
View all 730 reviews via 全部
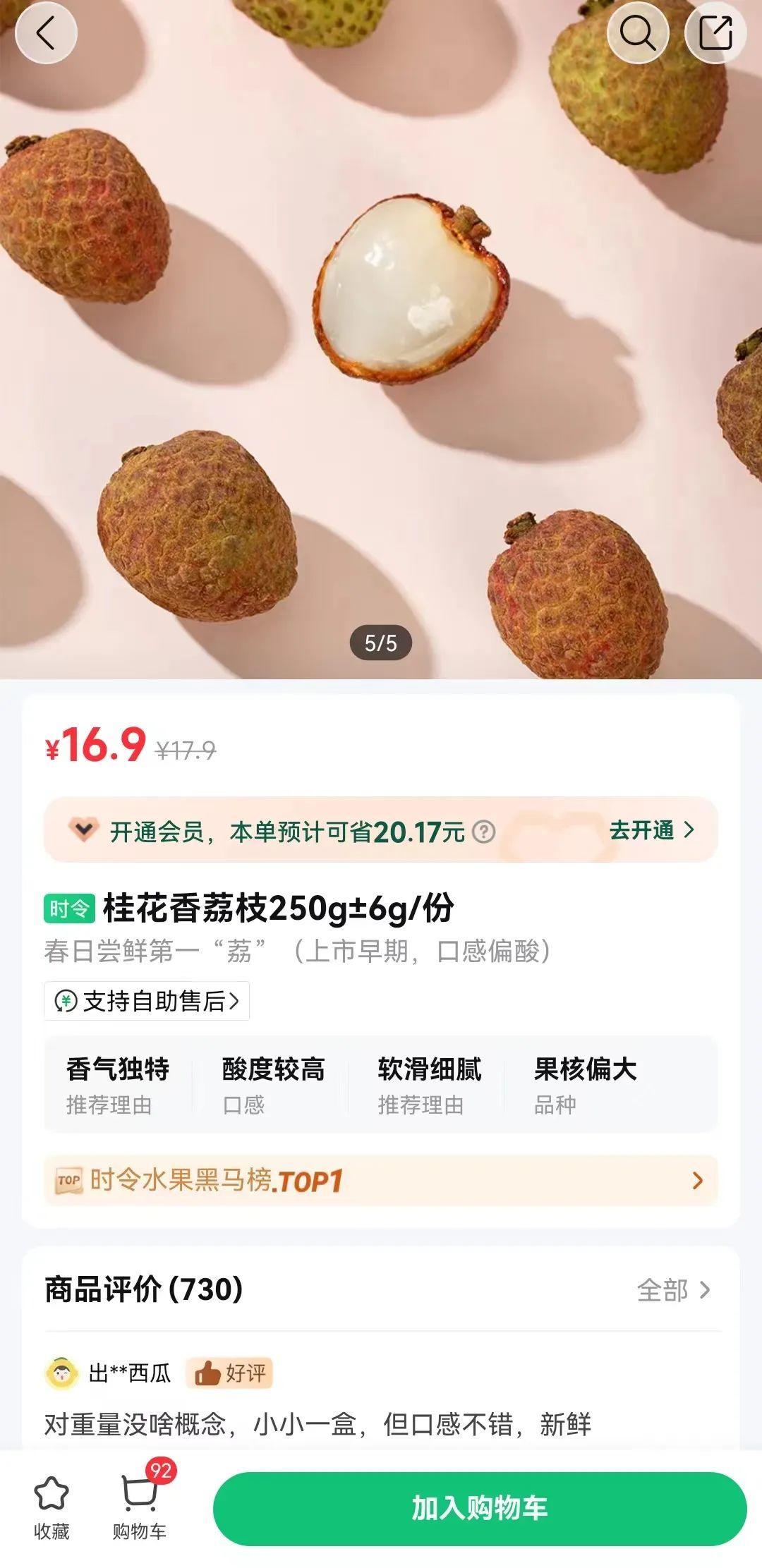point(673,1290)
